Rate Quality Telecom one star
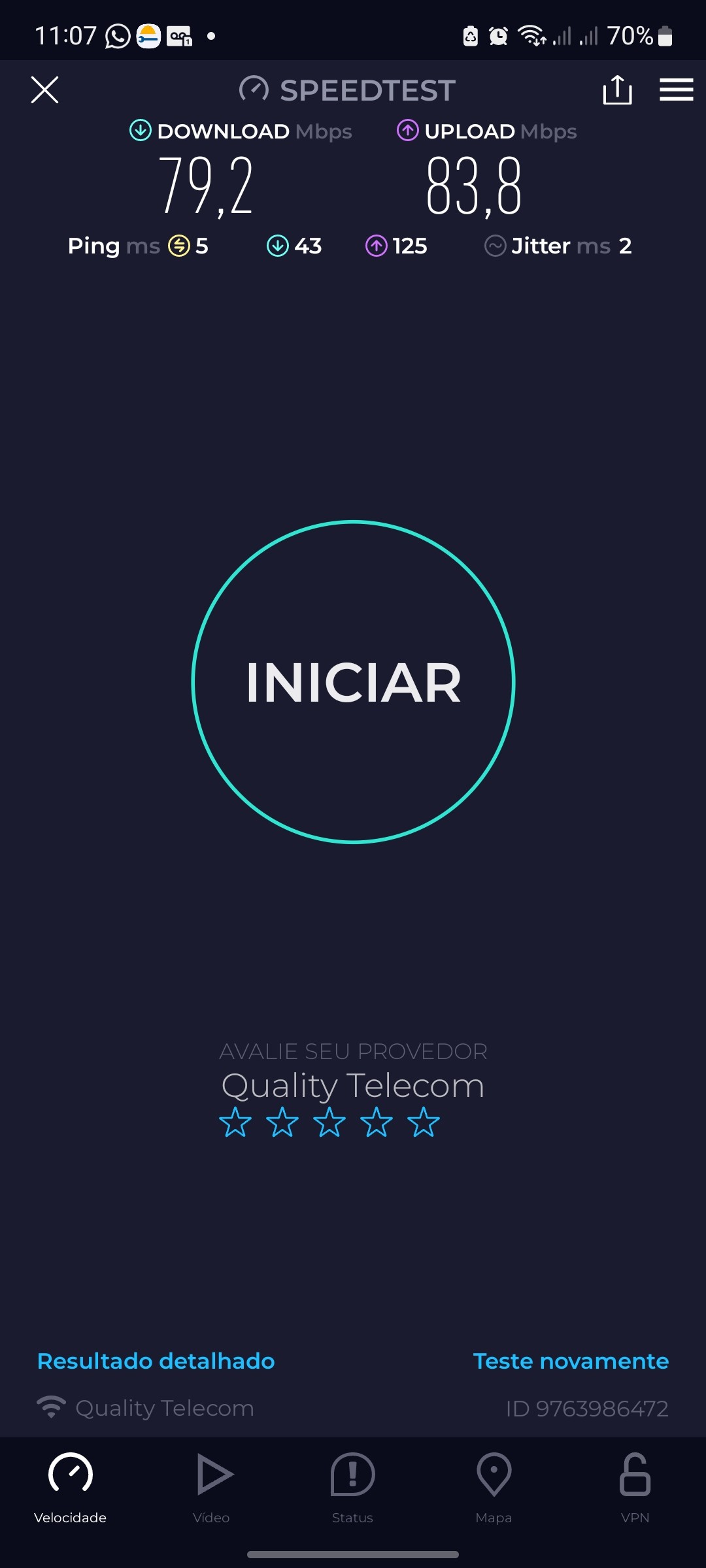Screen dimensions: 706x1568 [x=235, y=1122]
